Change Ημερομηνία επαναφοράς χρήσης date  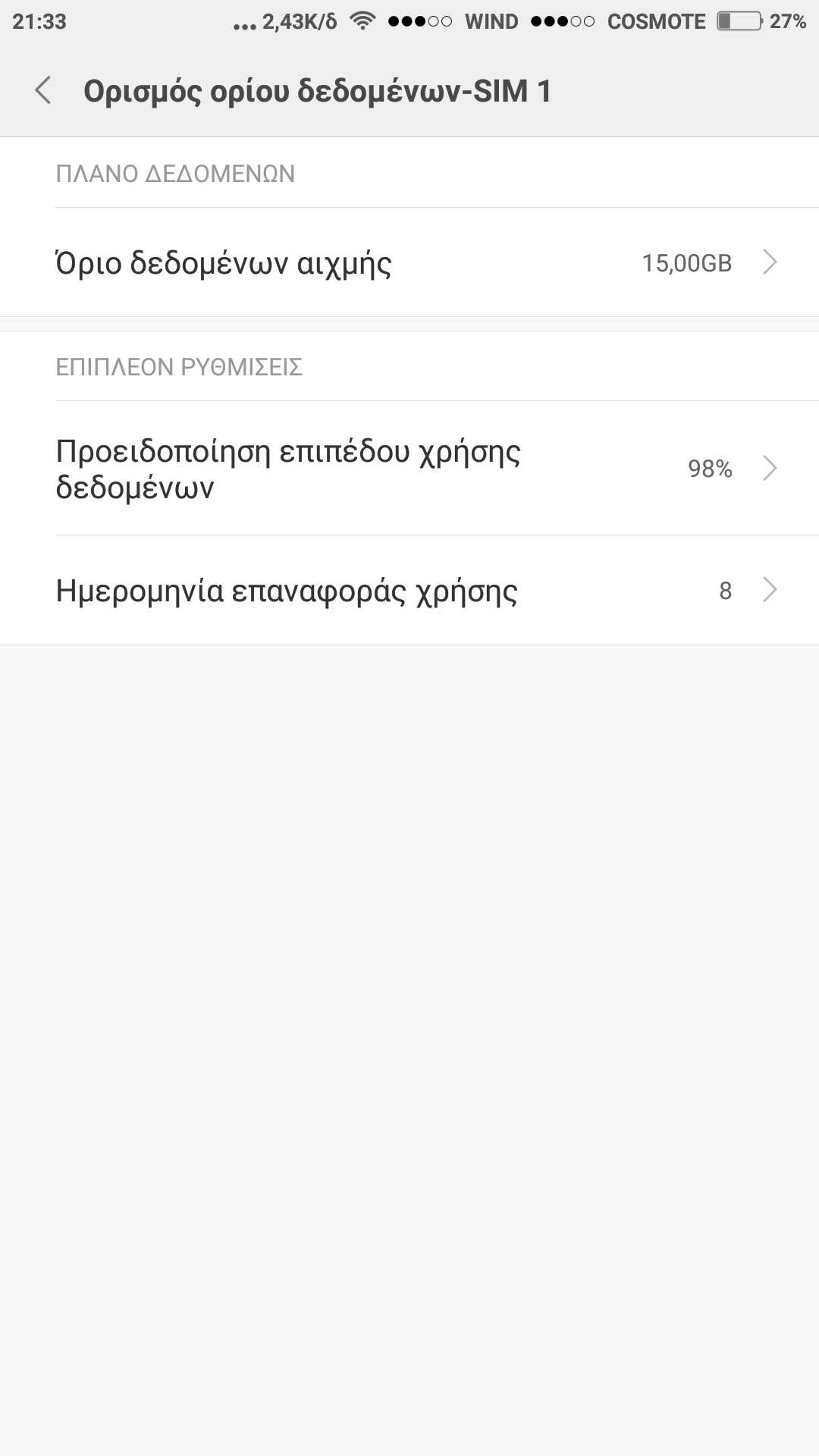coord(409,590)
